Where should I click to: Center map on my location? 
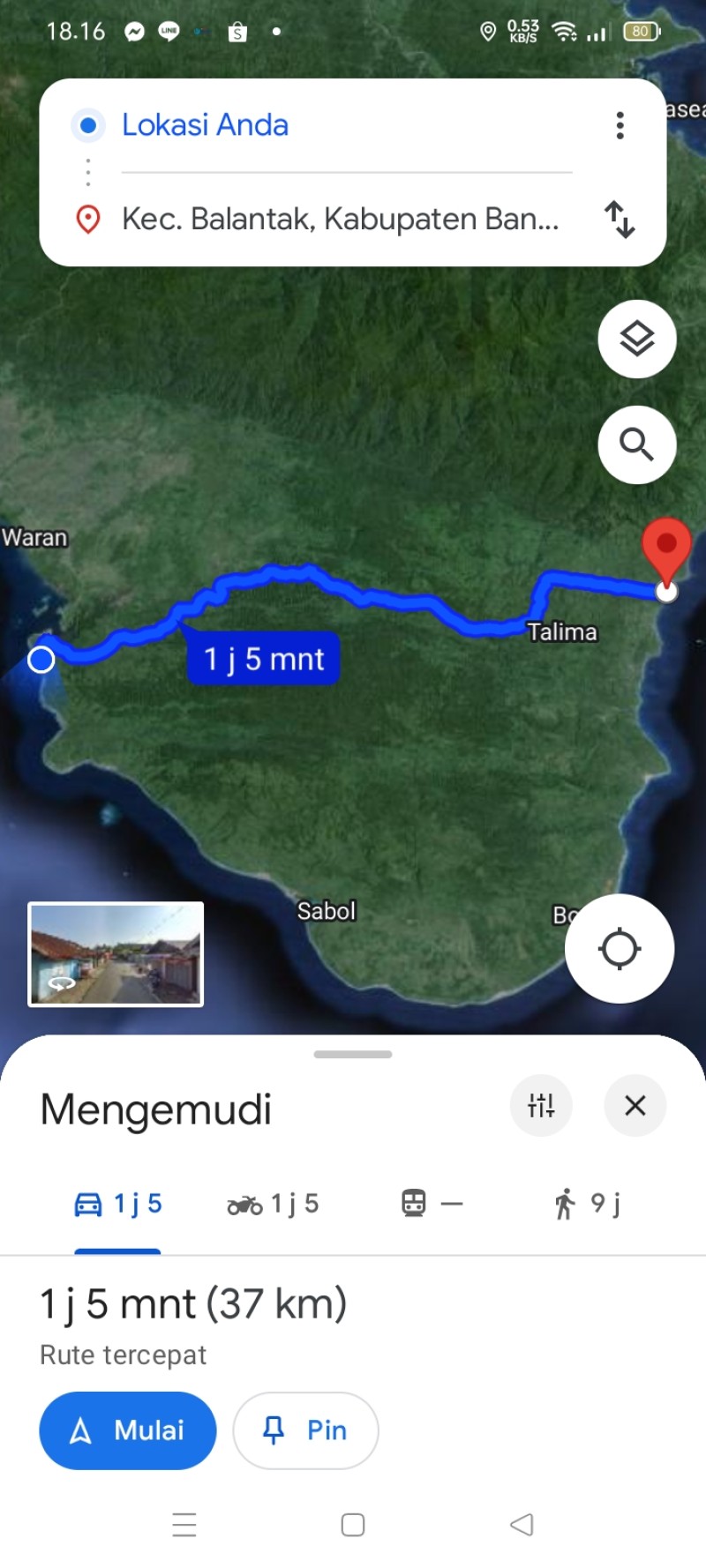[620, 949]
